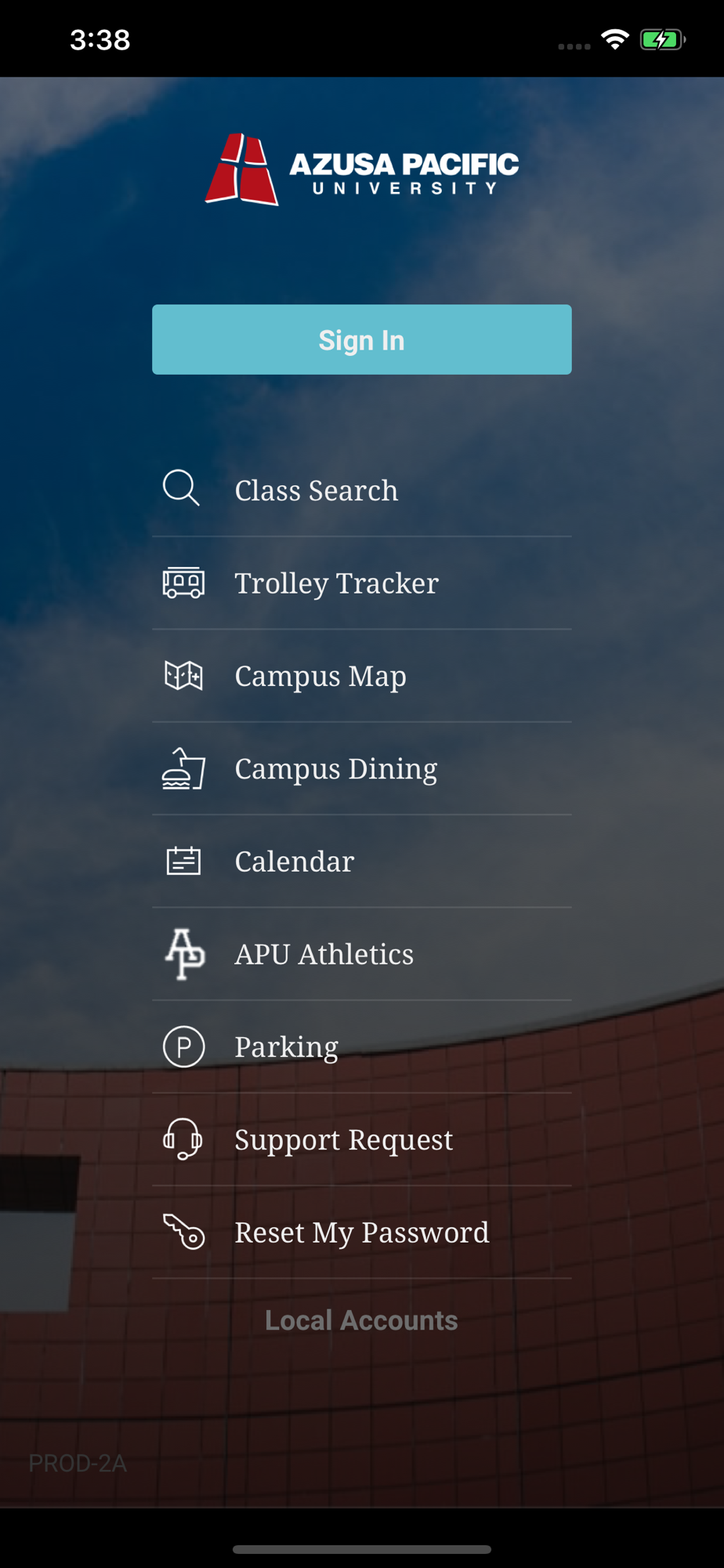View the Campus Map
Image resolution: width=724 pixels, height=1568 pixels.
361,676
